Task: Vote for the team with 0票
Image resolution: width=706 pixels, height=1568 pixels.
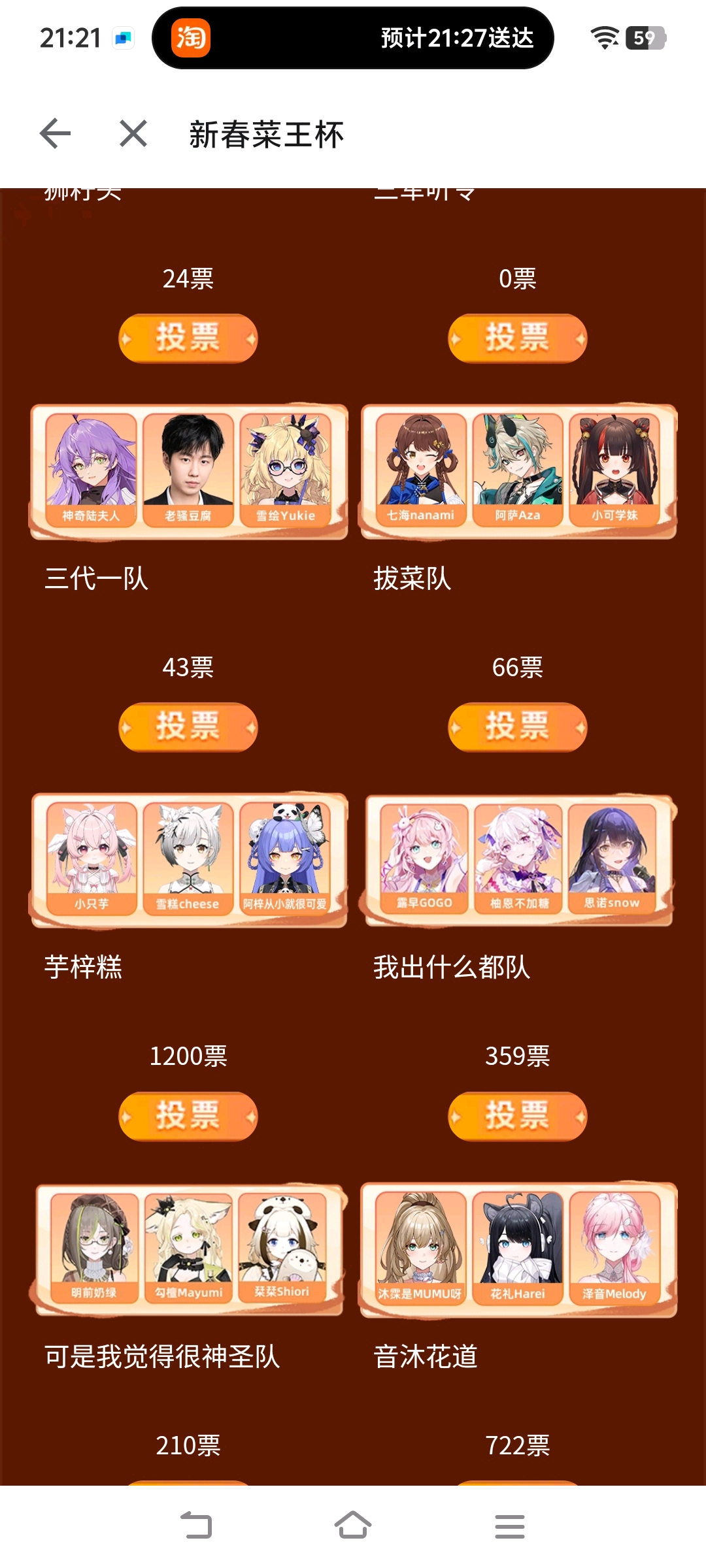Action: click(x=518, y=338)
